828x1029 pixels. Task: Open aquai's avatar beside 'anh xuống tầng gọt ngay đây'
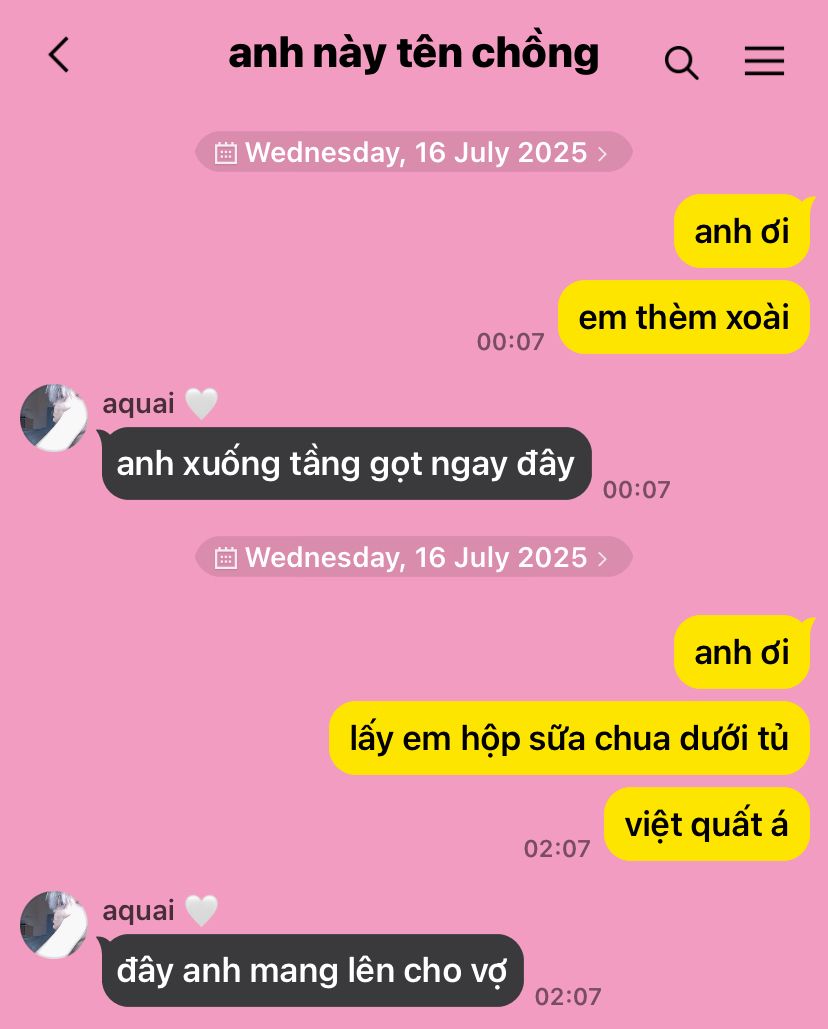pos(54,418)
